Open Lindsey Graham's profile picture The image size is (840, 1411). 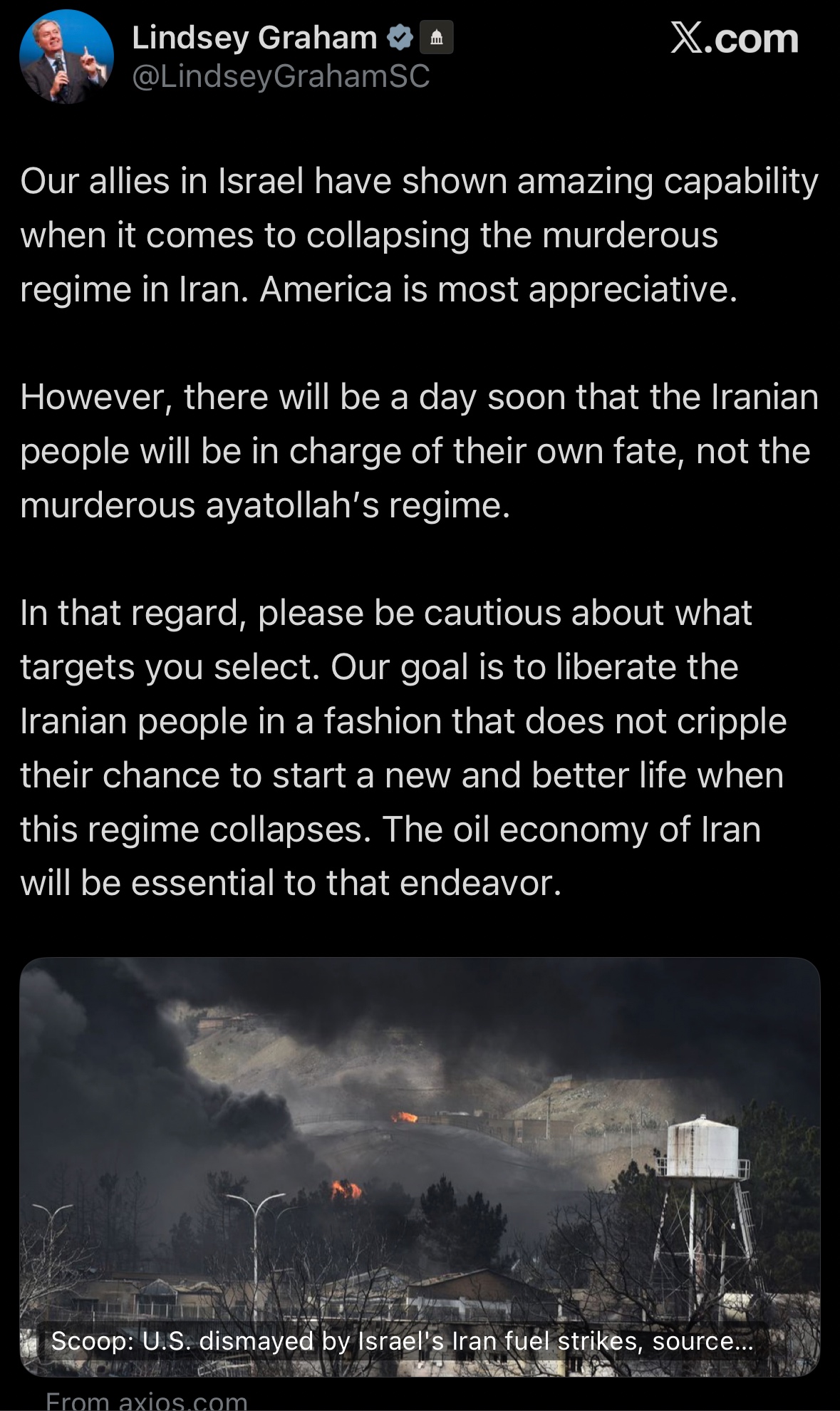coord(66,57)
